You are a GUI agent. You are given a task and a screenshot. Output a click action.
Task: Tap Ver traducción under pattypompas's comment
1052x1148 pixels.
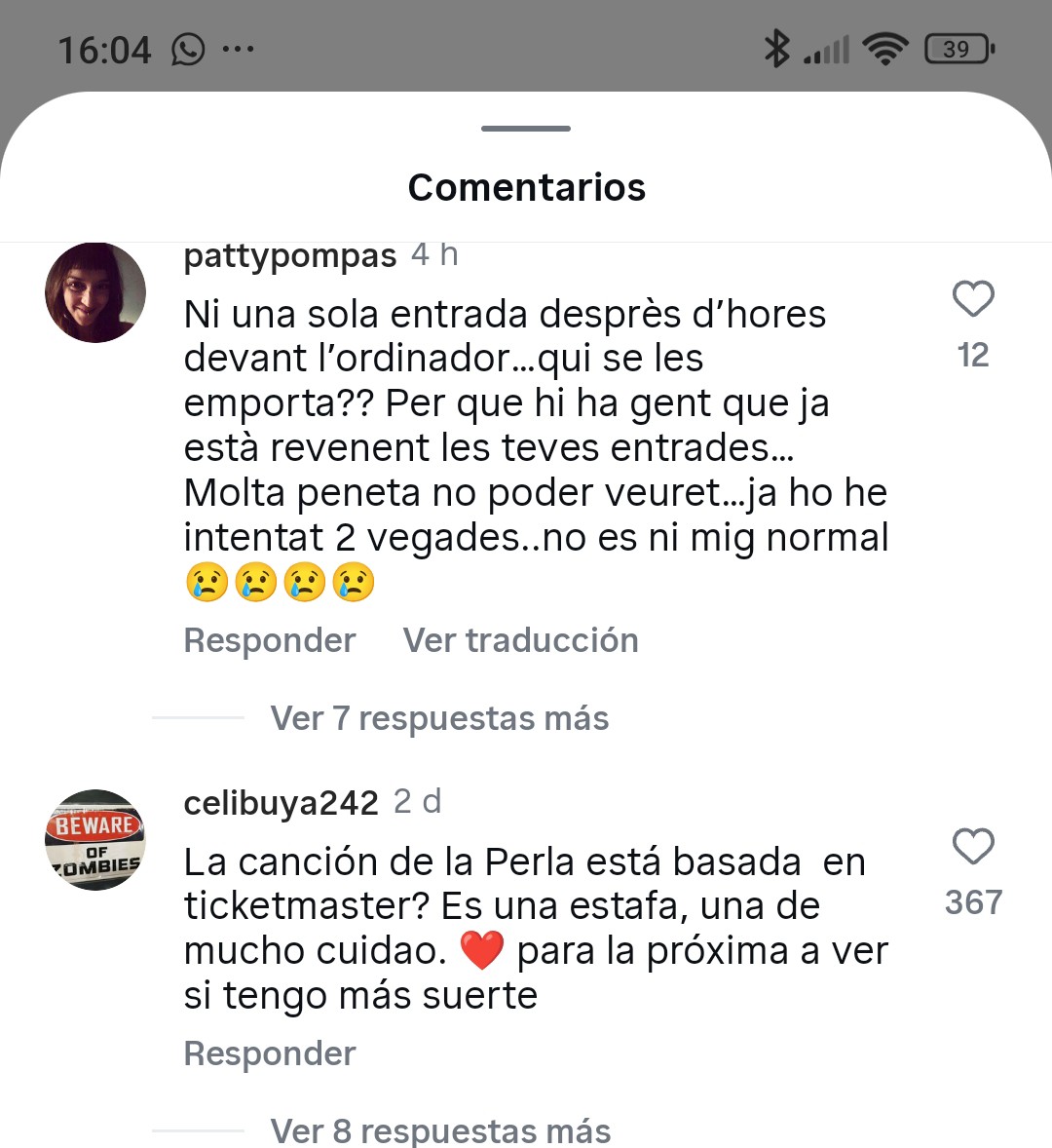[520, 640]
